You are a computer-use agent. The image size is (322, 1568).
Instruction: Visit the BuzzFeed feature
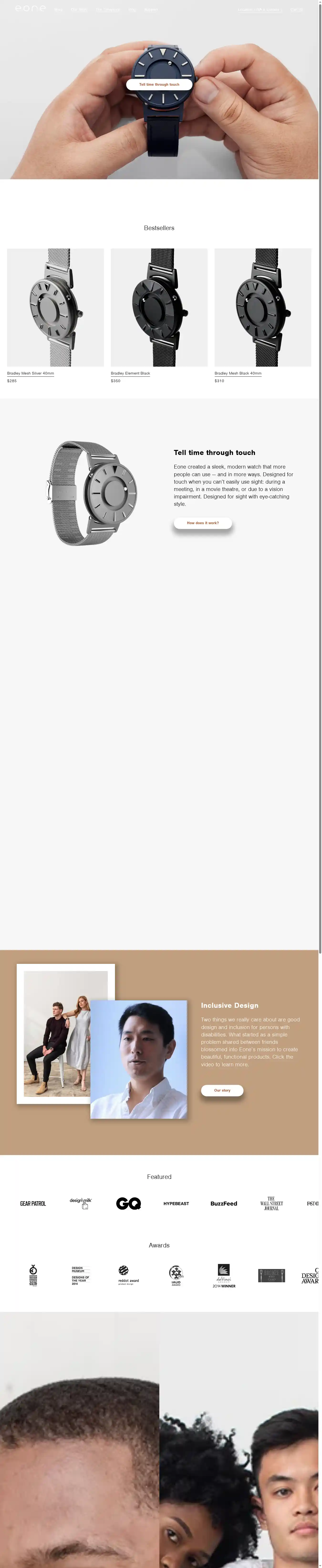(x=223, y=1204)
